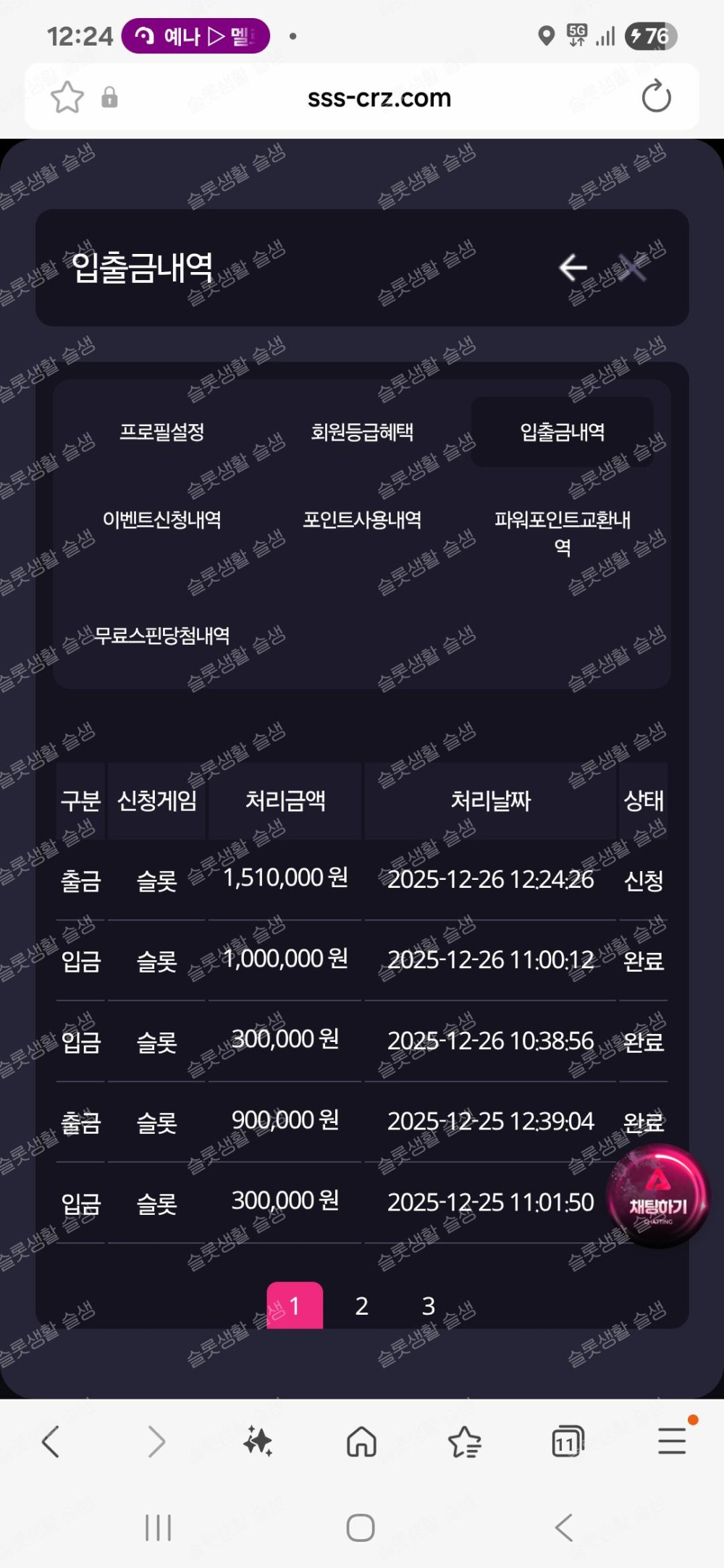
Task: Open the browser tabs overview
Action: tap(567, 1442)
